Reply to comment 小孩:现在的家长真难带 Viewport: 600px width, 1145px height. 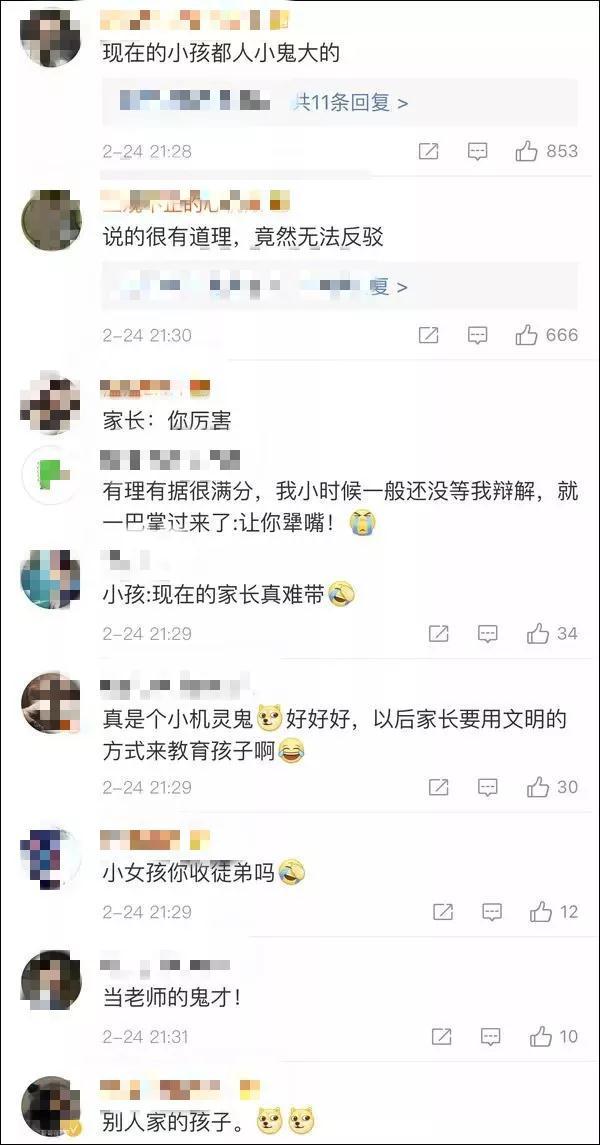click(488, 633)
